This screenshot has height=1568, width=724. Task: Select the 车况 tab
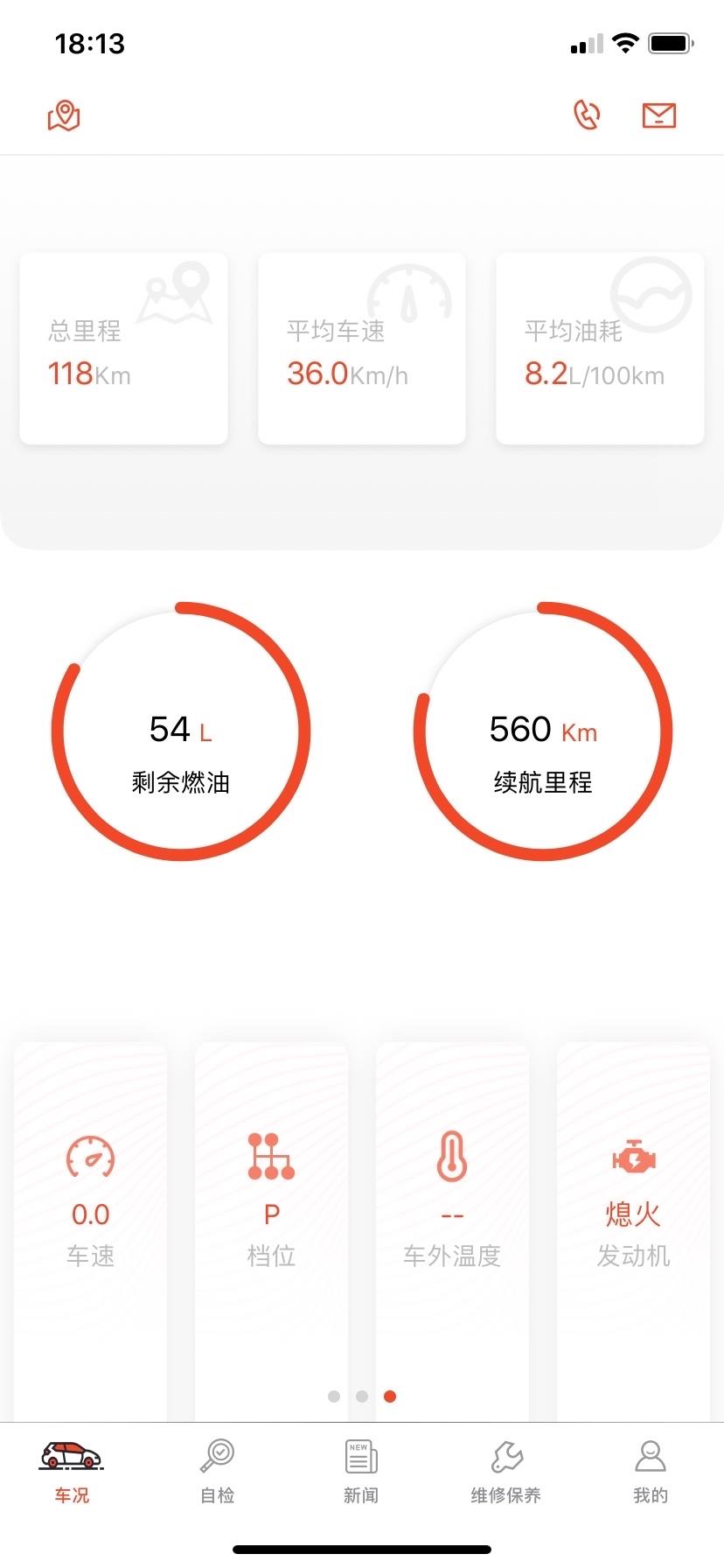click(72, 1472)
